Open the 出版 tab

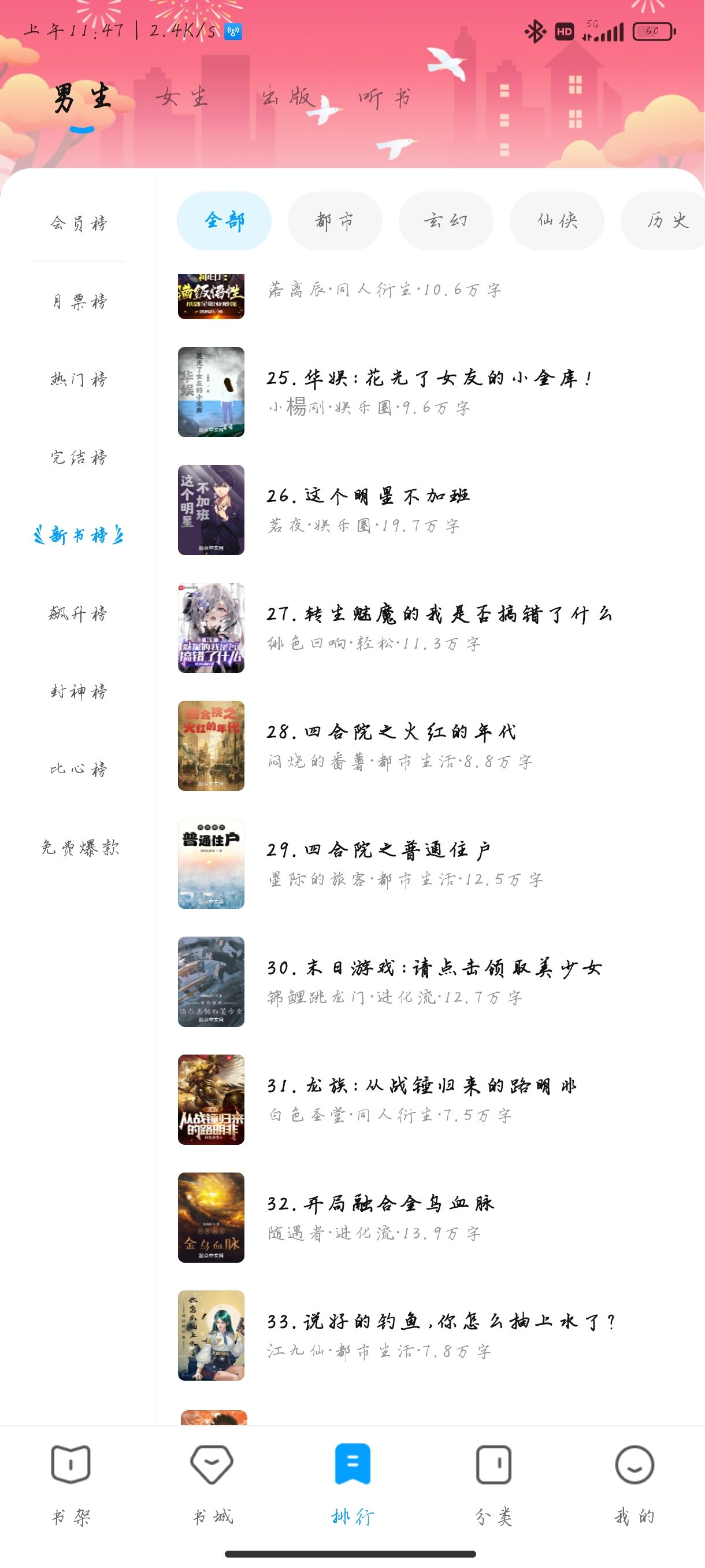[x=288, y=97]
